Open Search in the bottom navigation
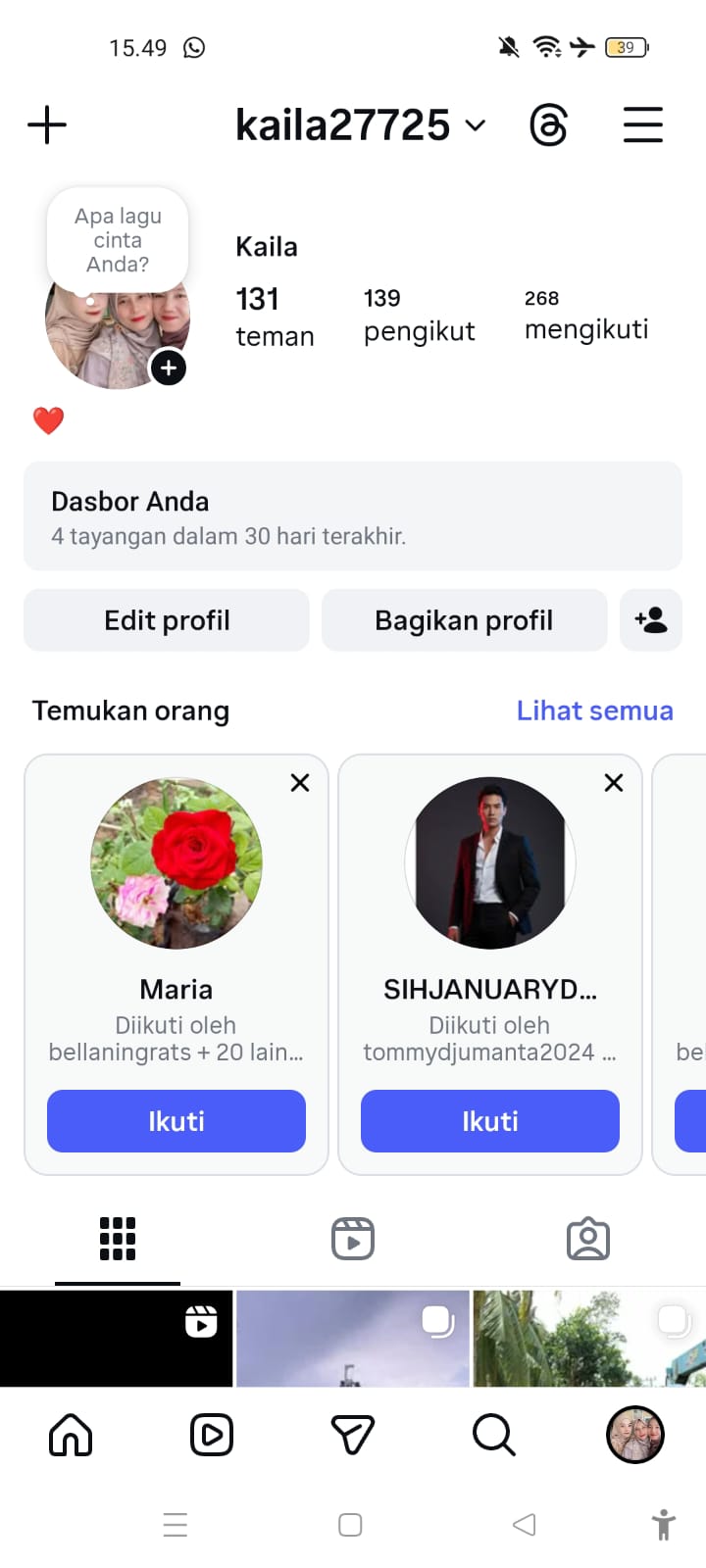 (x=494, y=1436)
